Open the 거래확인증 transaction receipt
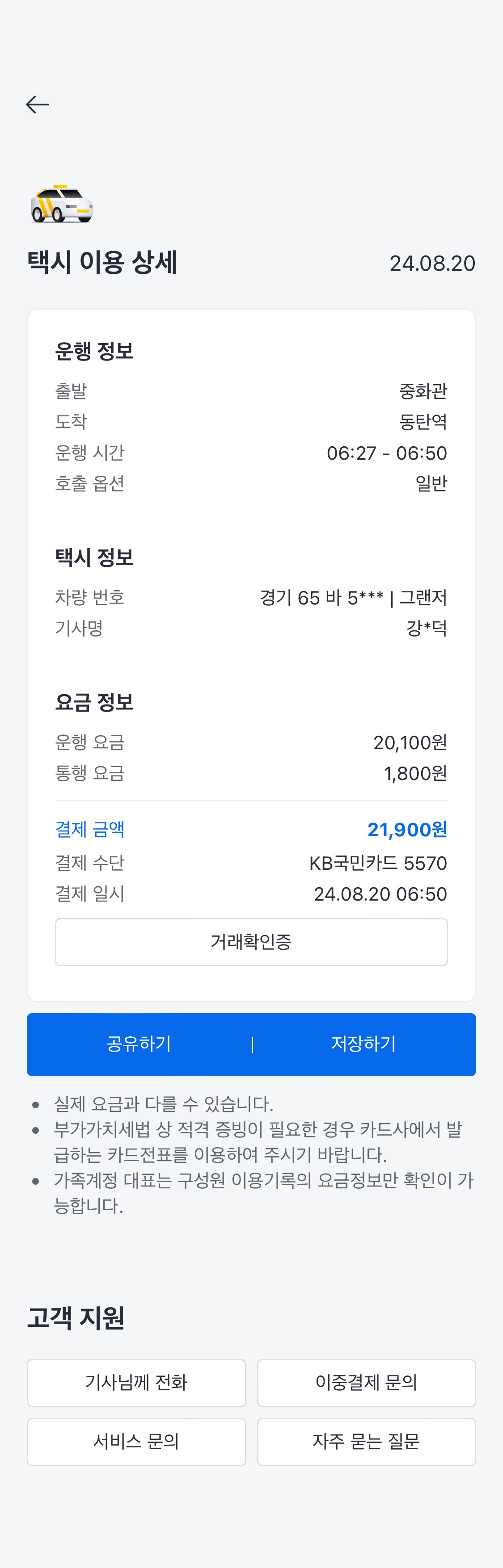 click(x=251, y=942)
